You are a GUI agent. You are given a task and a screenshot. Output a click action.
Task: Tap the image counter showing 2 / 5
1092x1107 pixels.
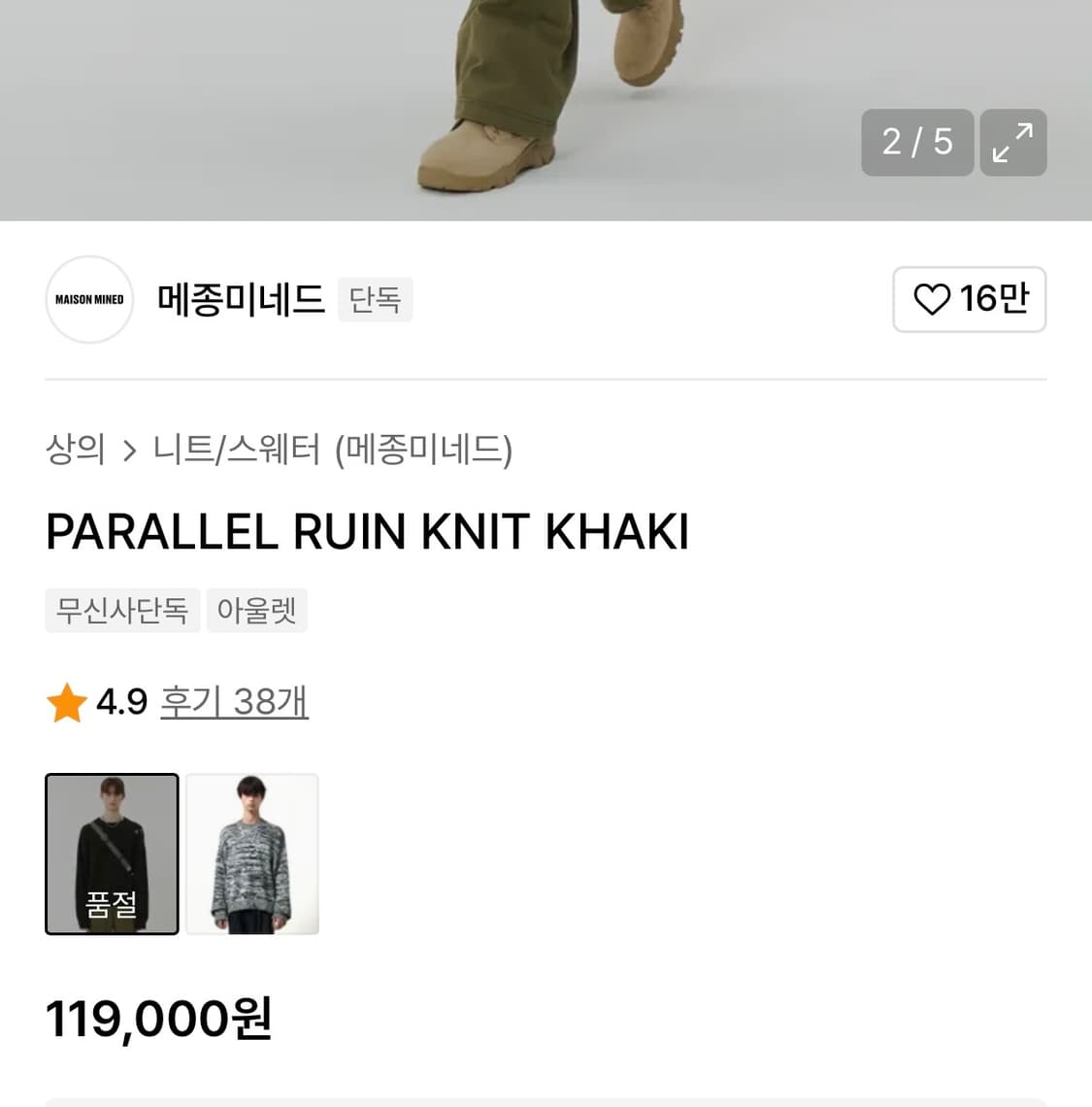click(x=916, y=143)
